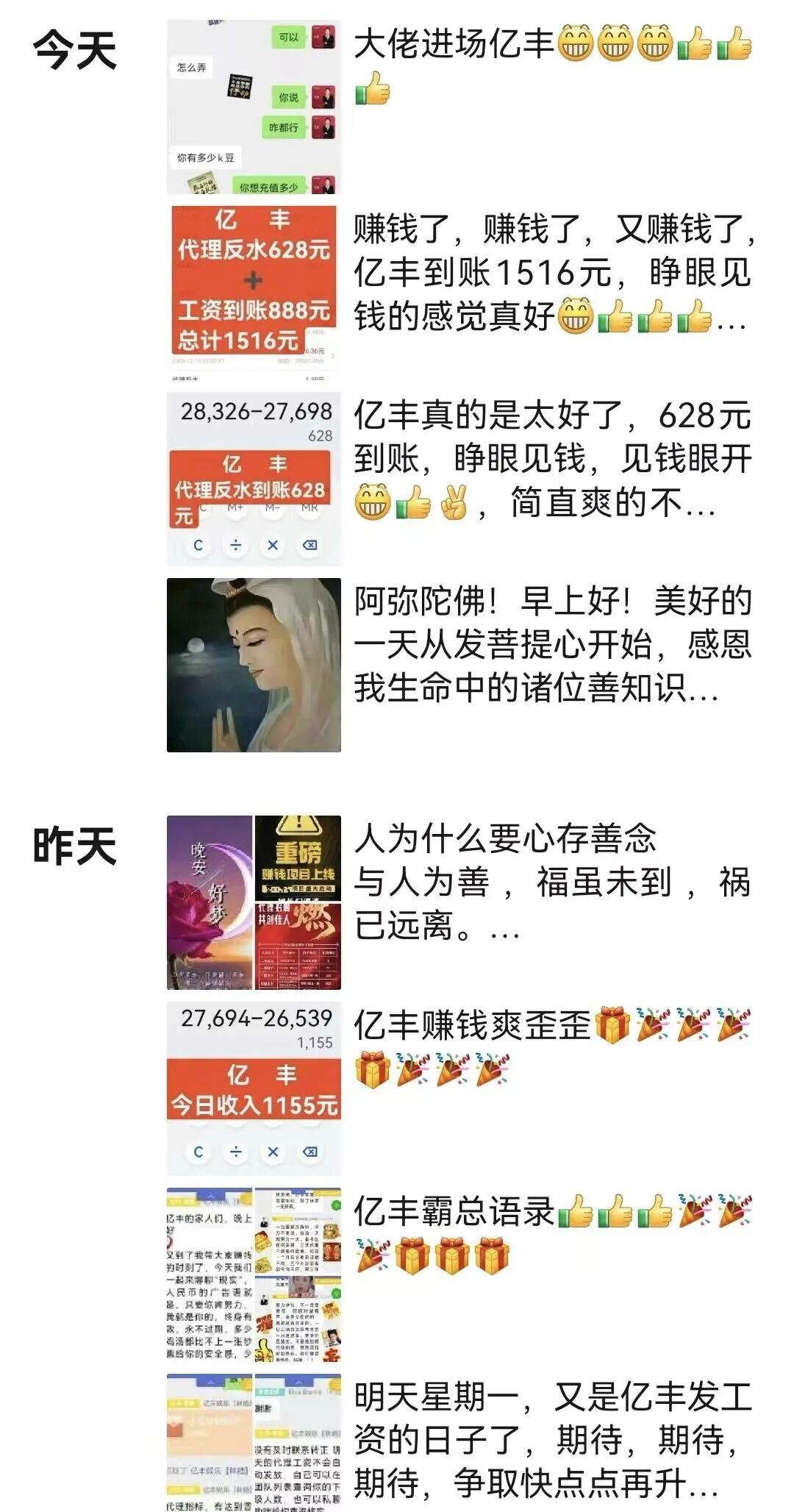The image size is (794, 1512).
Task: Open the 阿弥陀佛 早上好 post
Action: tap(551, 644)
